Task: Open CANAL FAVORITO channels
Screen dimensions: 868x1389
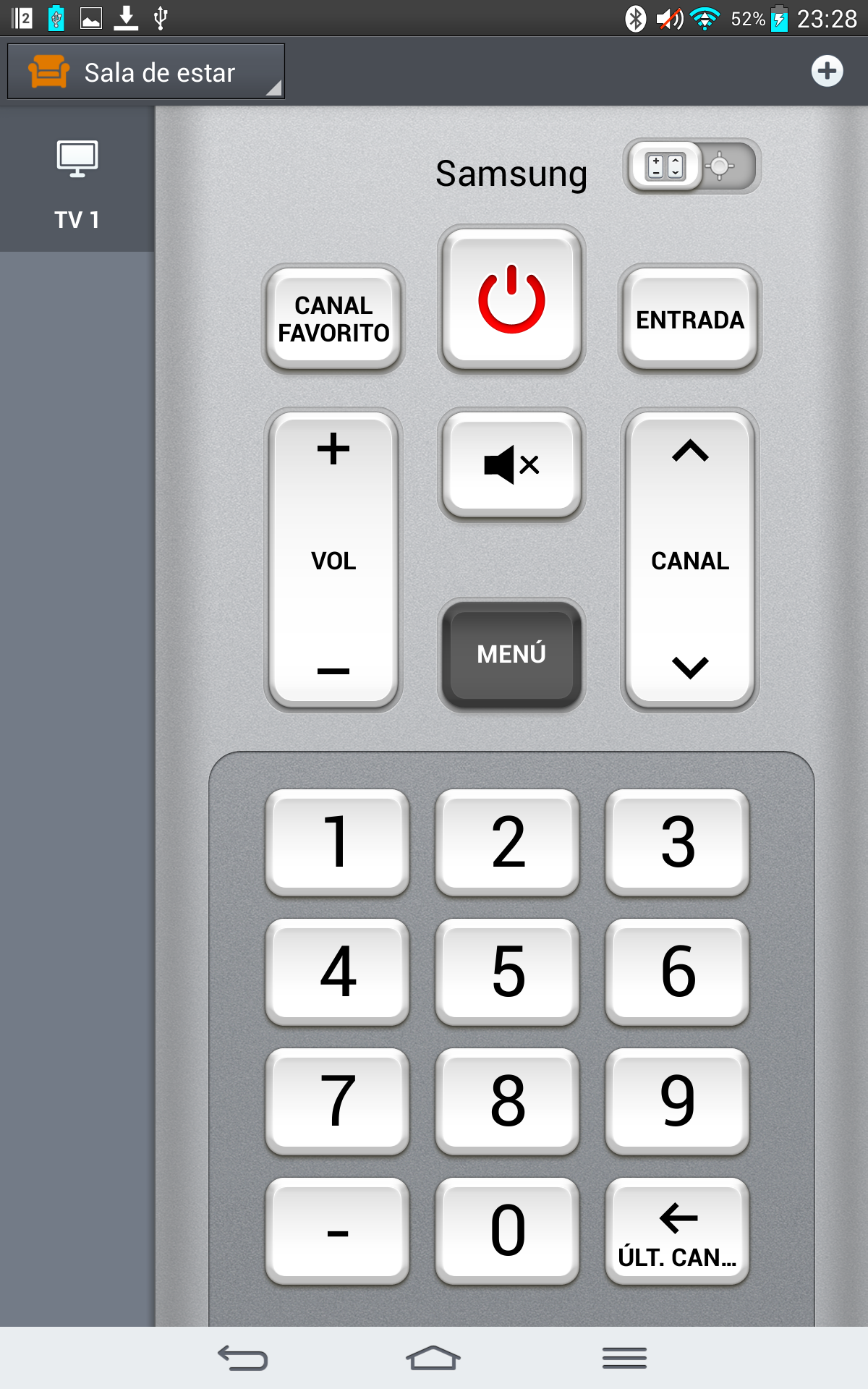Action: tap(333, 319)
